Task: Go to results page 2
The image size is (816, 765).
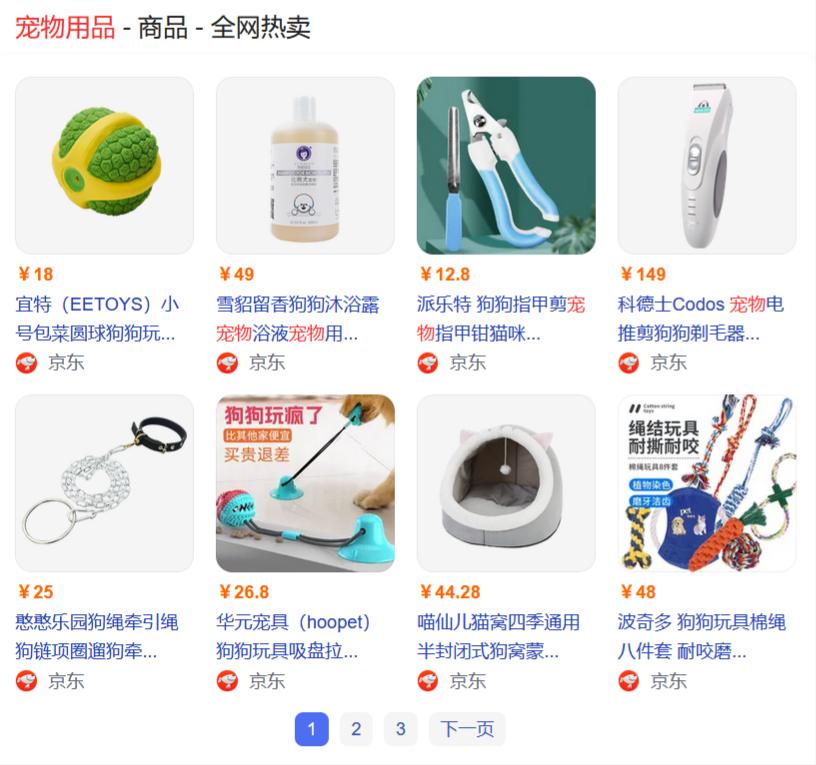Action: coord(355,729)
